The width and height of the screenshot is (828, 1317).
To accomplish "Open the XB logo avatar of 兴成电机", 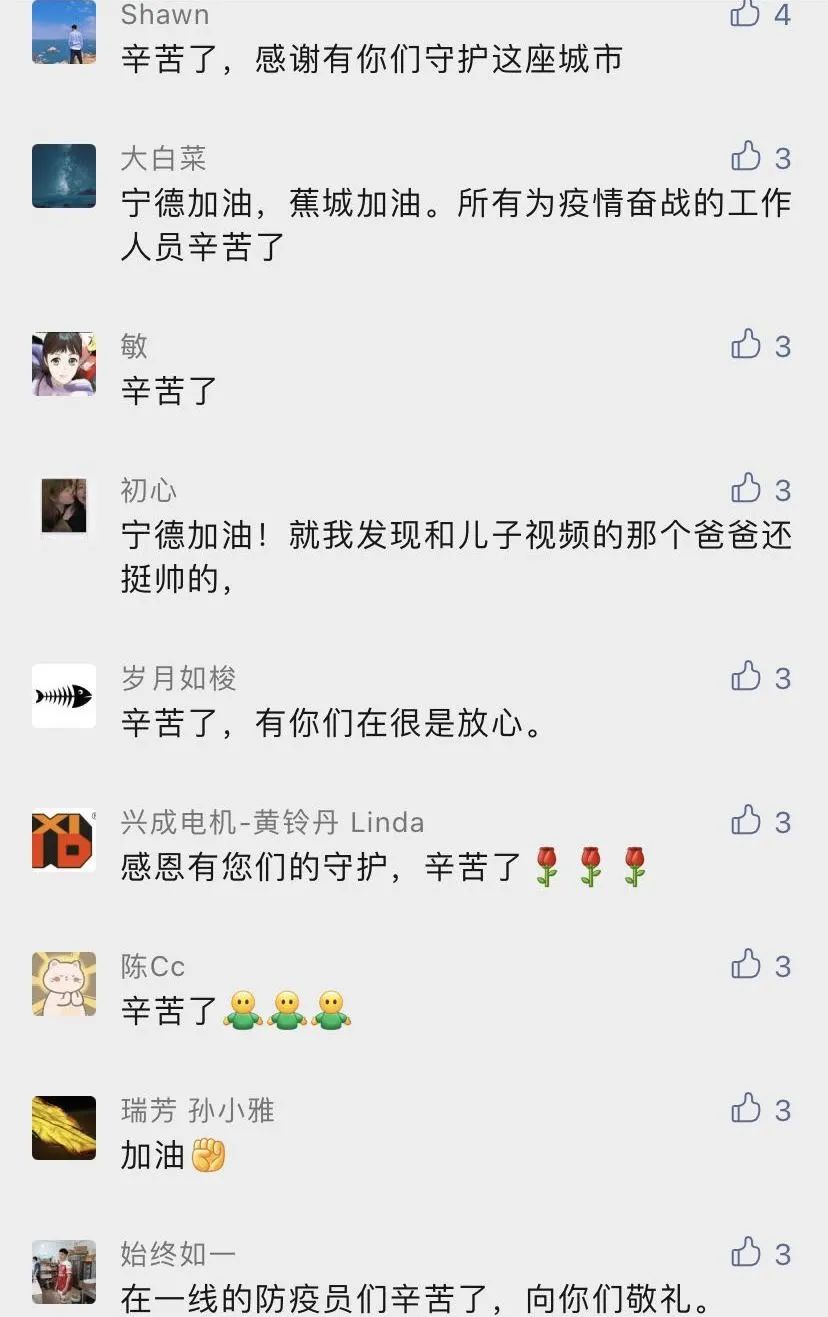I will pos(63,839).
